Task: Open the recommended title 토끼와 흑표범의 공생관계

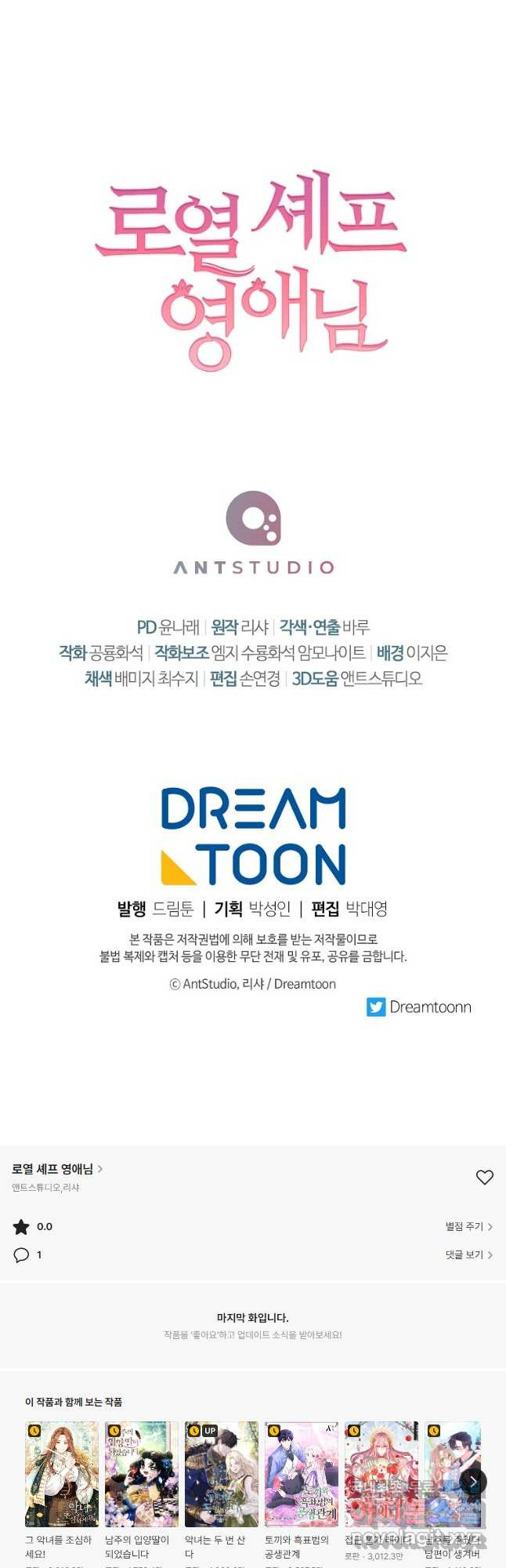Action: tap(302, 1474)
